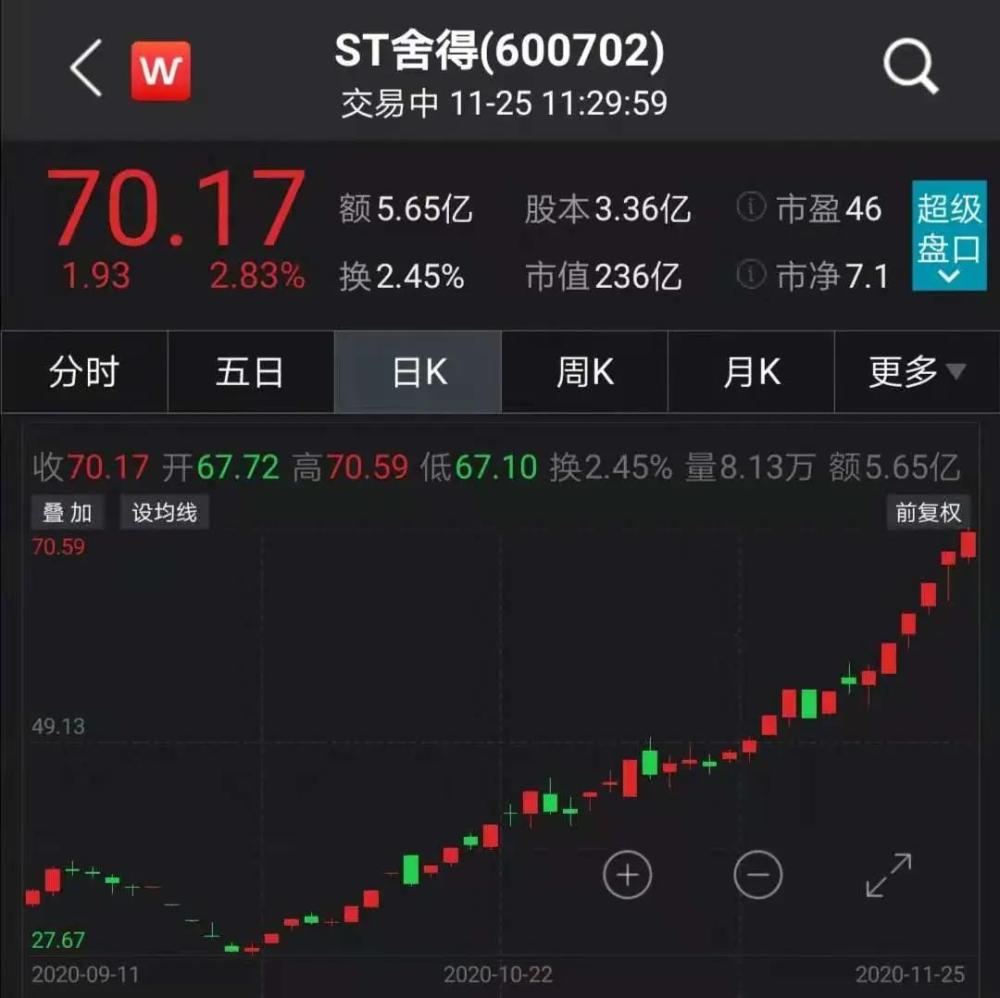Go back using the top-left arrow
Image resolution: width=1000 pixels, height=998 pixels.
pos(86,70)
